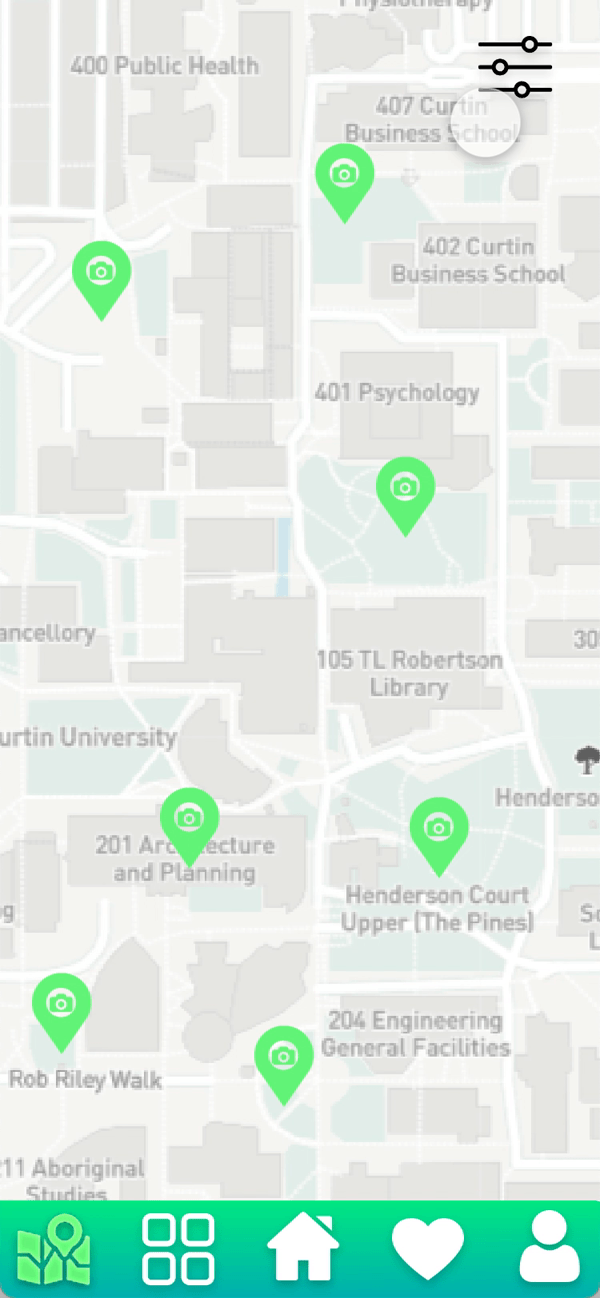The height and width of the screenshot is (1298, 600).
Task: Open camera pin above Henderson Court Upper
Action: 439,829
